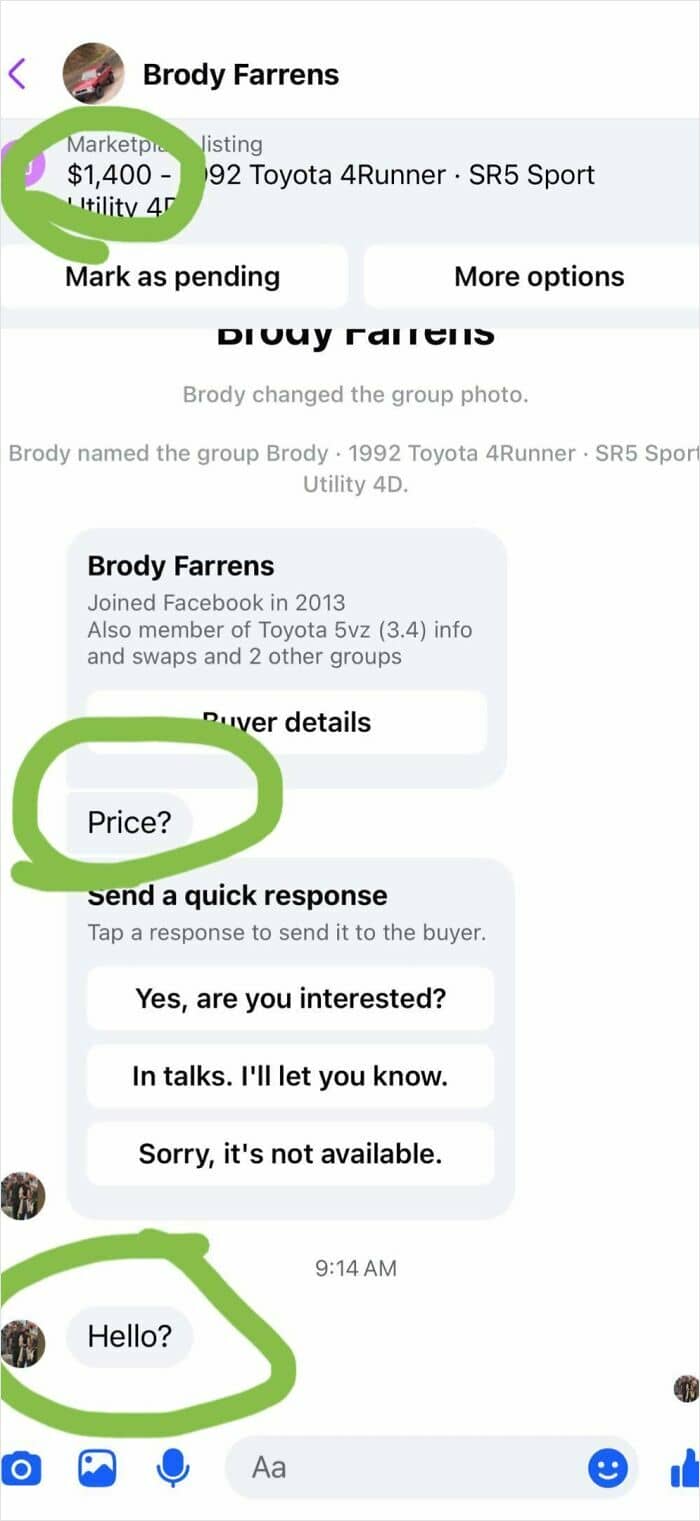Send a thumbs-up like

click(x=685, y=1467)
